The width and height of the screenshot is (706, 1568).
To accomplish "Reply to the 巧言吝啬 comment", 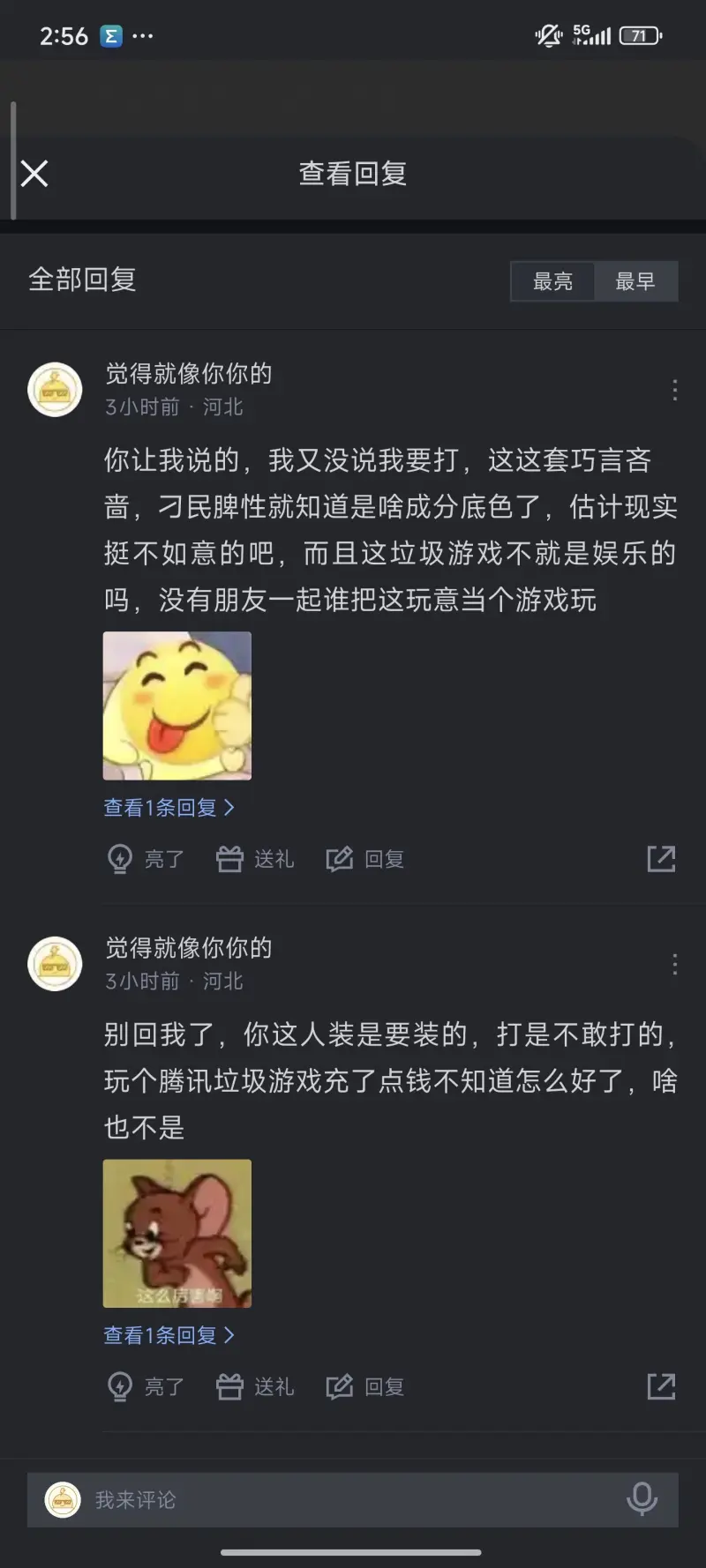I will (x=365, y=859).
